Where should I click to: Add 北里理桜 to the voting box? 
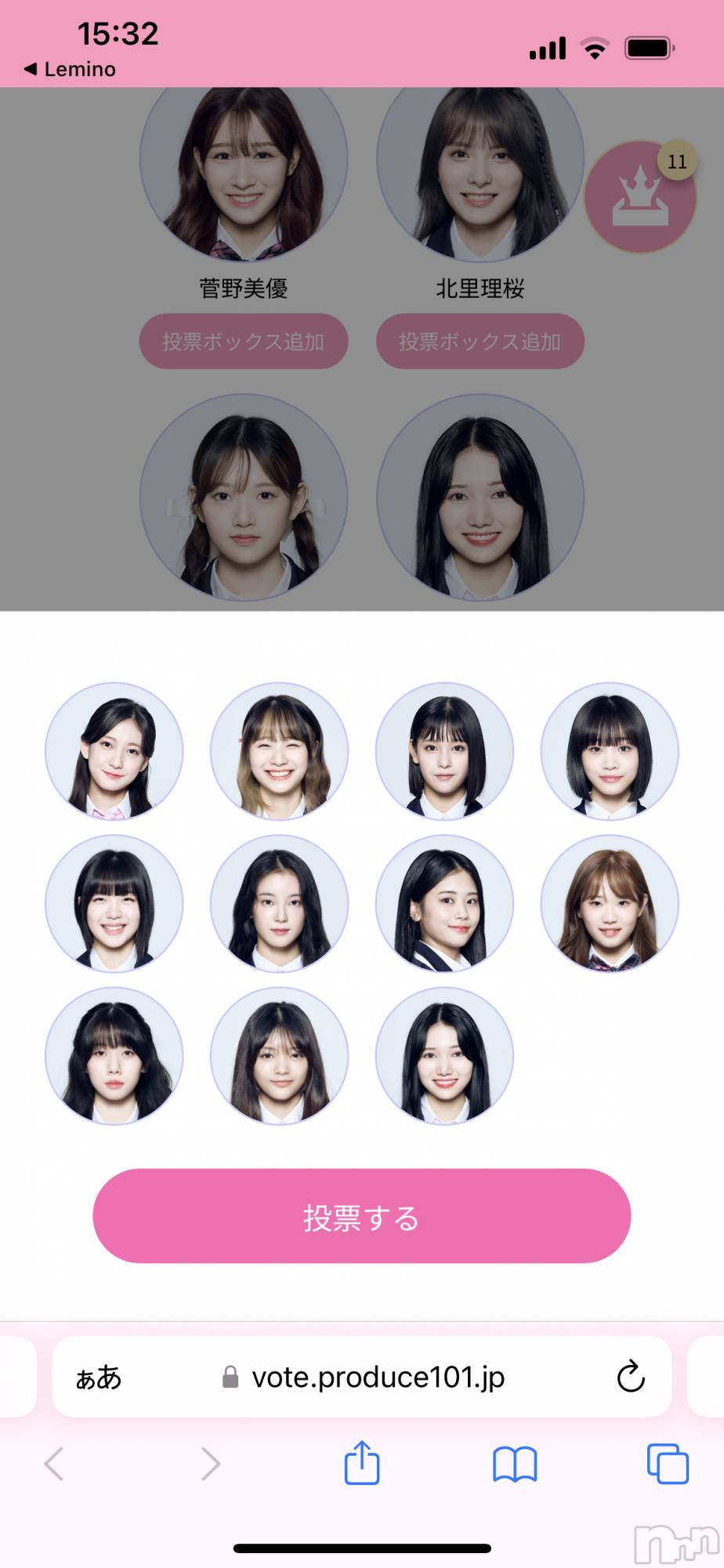click(x=480, y=342)
